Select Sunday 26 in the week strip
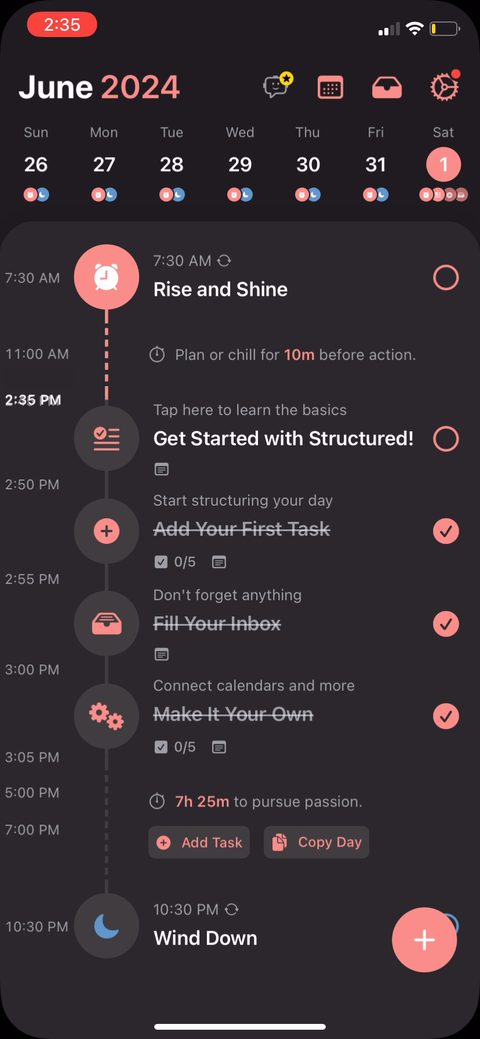This screenshot has height=1039, width=480. [x=36, y=164]
